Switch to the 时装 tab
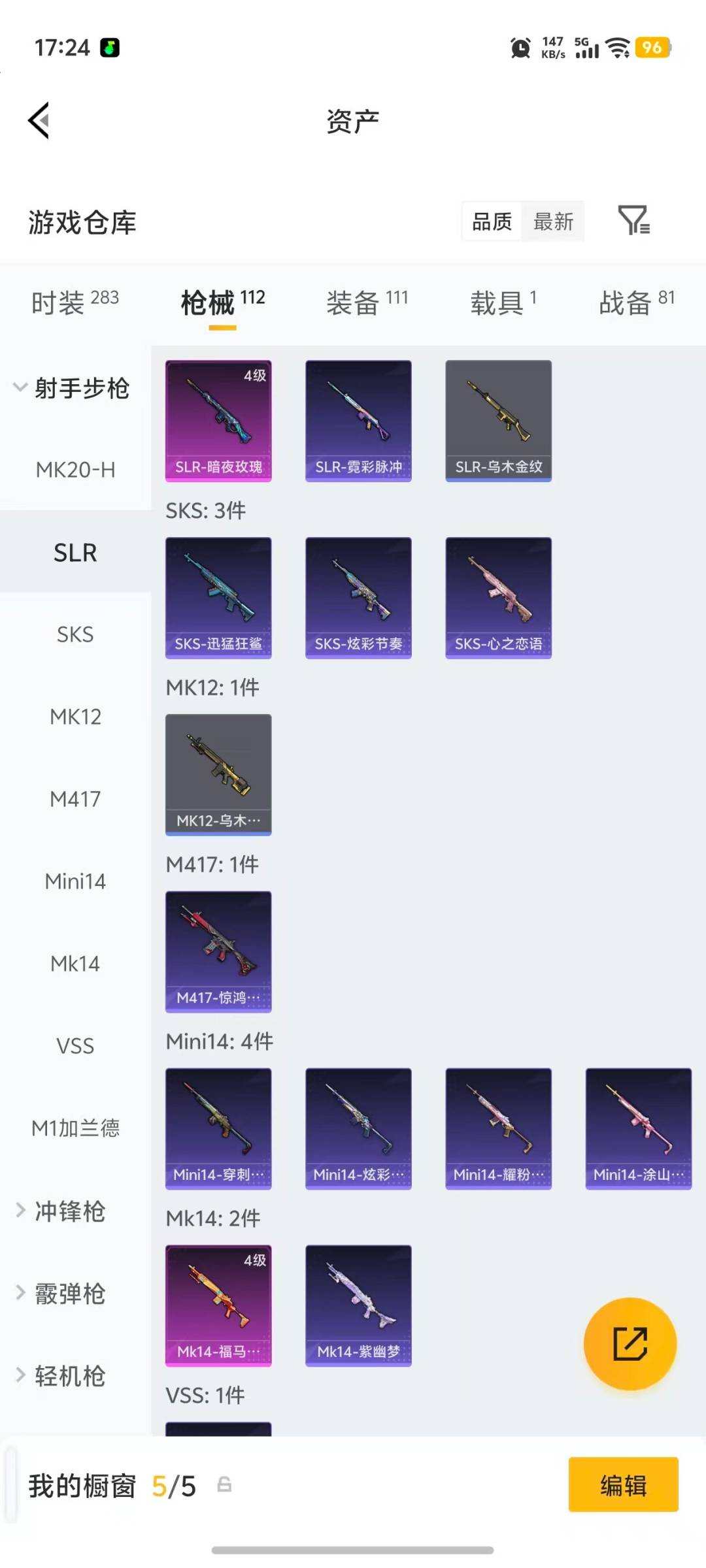The height and width of the screenshot is (1568, 706). click(75, 302)
